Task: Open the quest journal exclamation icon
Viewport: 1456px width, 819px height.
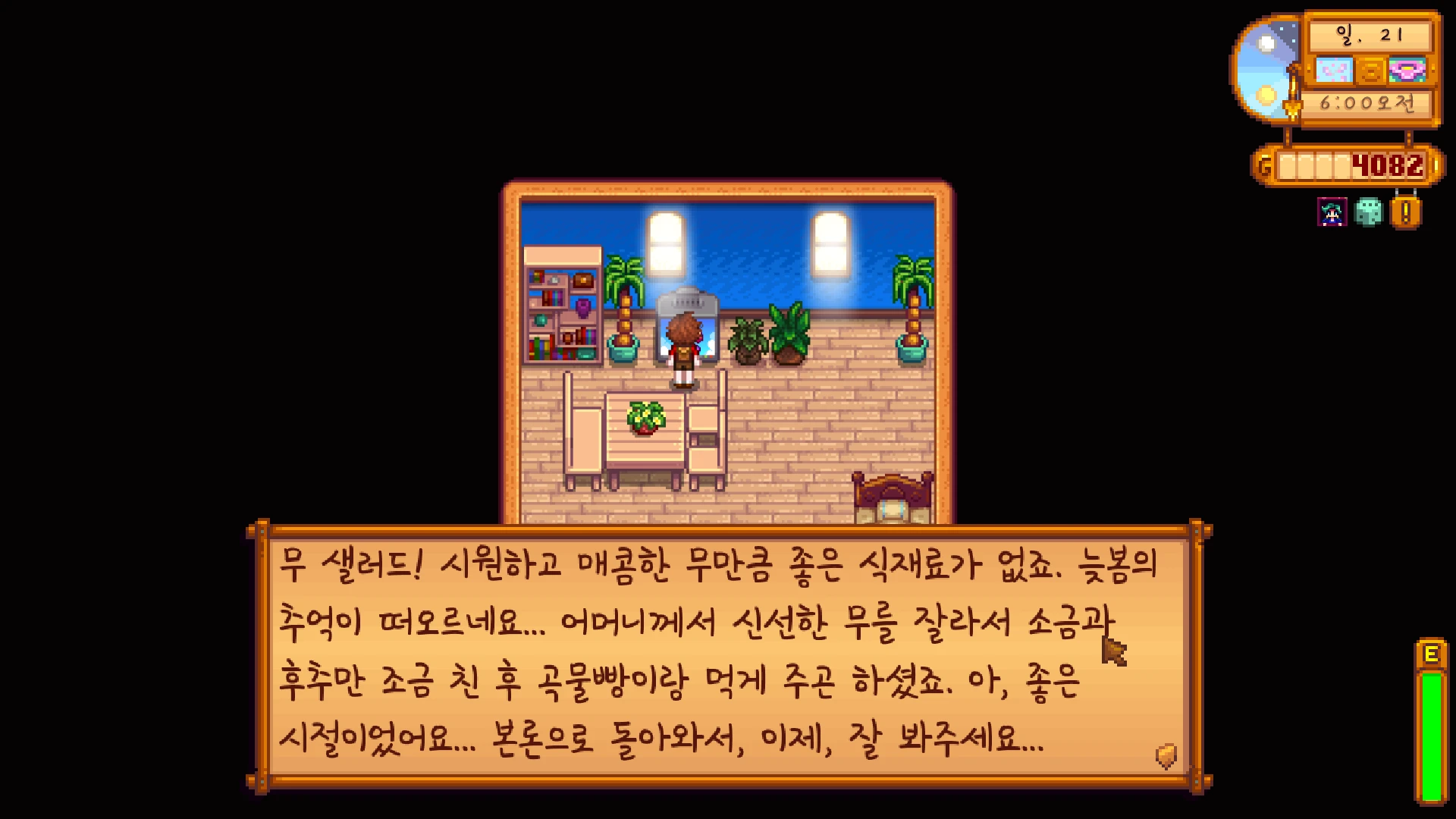Action: [x=1405, y=213]
